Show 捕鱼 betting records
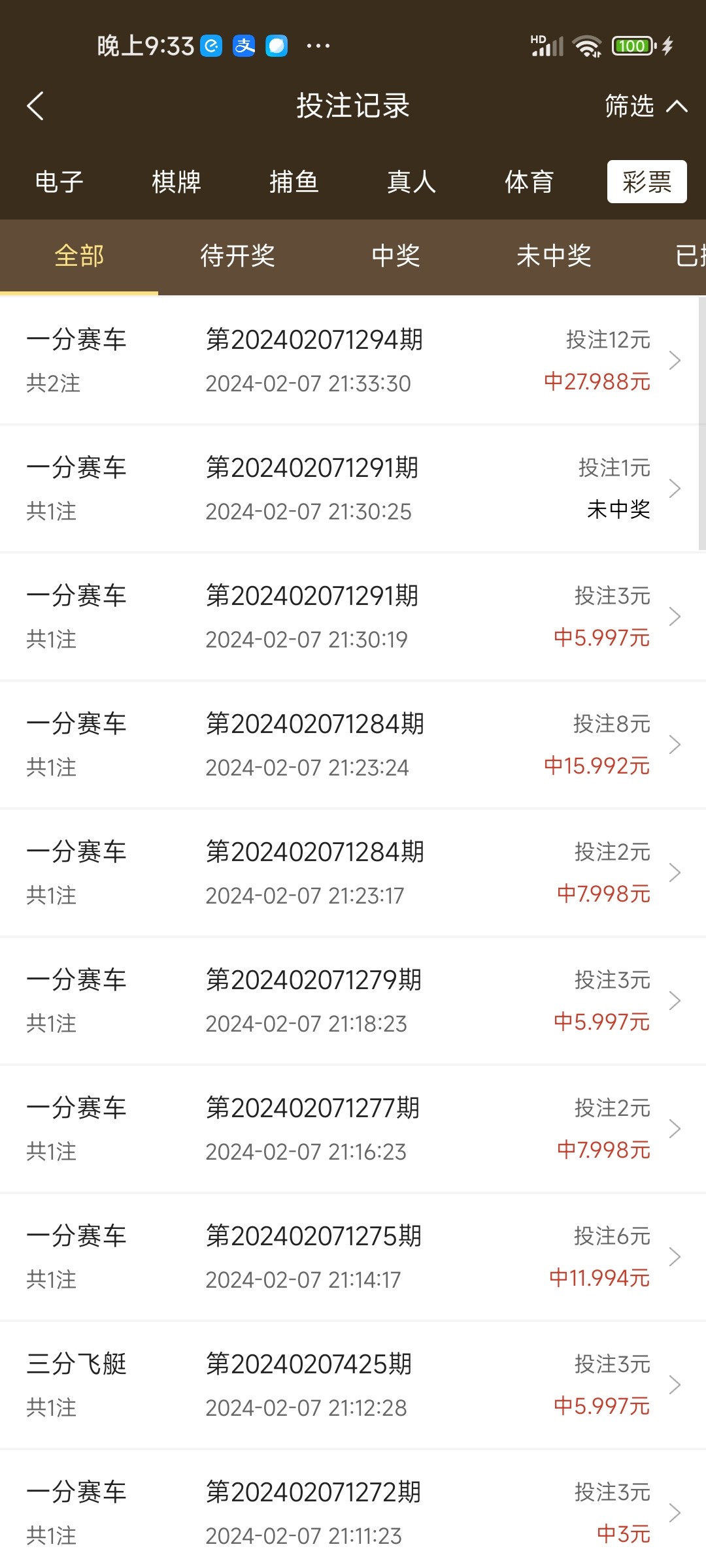 coord(294,182)
